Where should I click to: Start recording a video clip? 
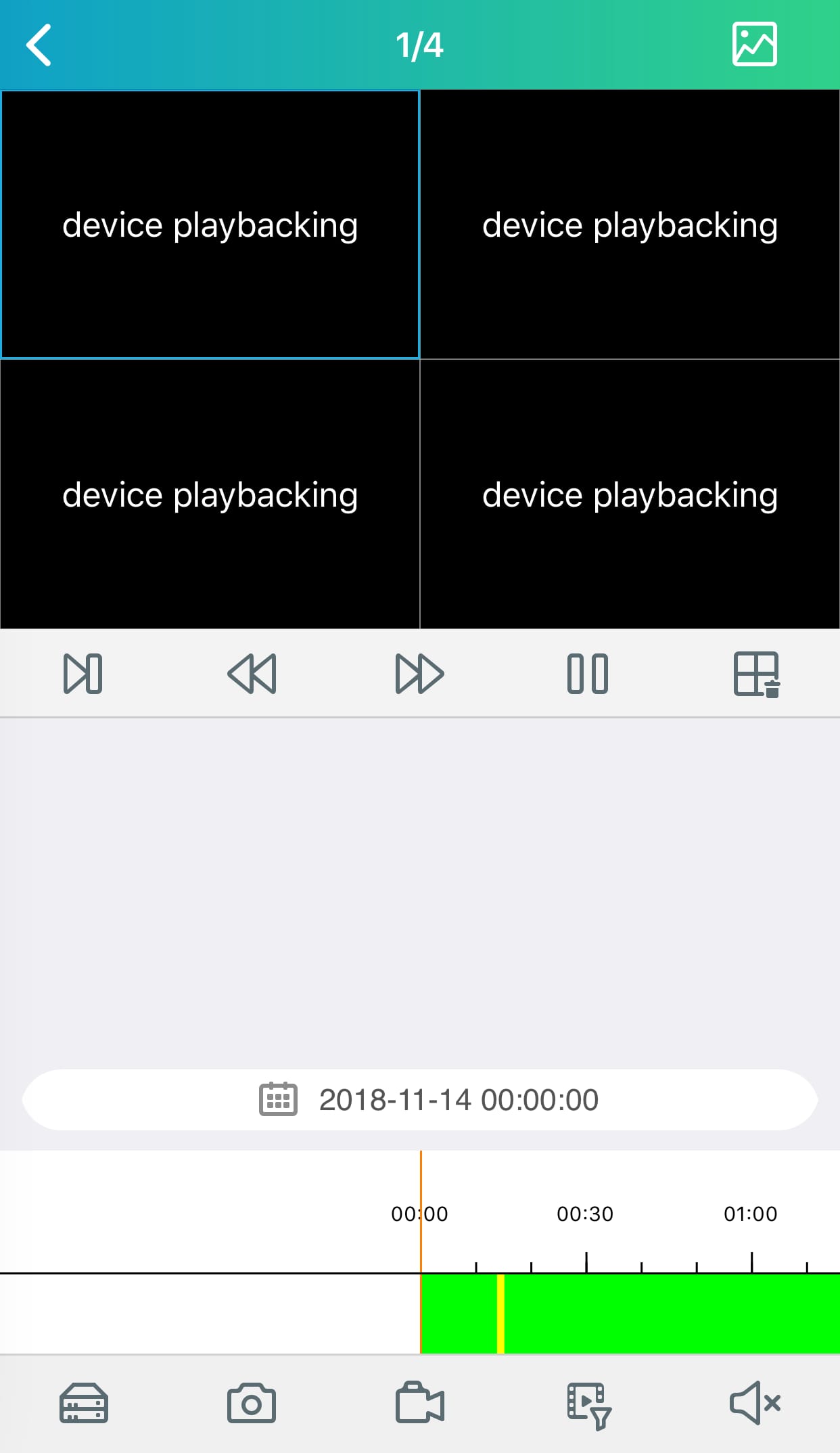pos(420,1403)
